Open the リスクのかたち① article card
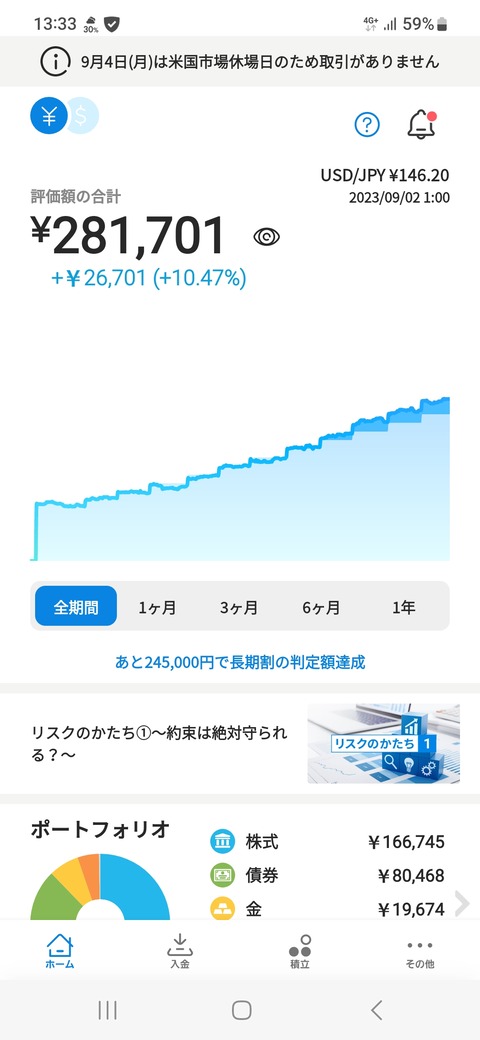Image resolution: width=480 pixels, height=1040 pixels. (240, 744)
